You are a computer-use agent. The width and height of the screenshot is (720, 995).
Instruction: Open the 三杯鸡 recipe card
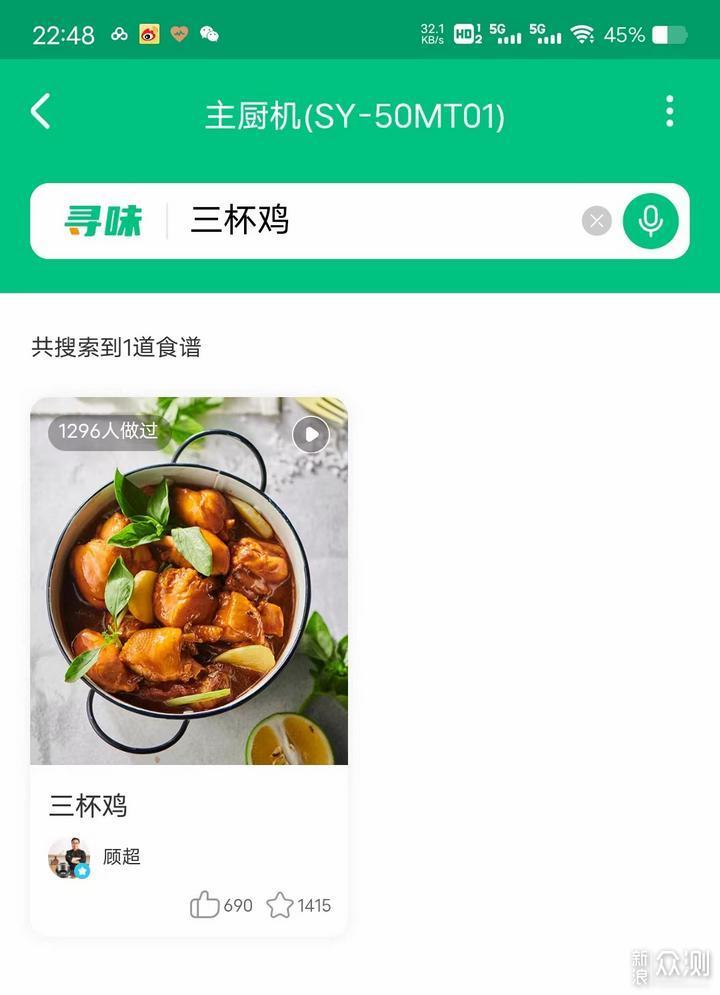(189, 600)
